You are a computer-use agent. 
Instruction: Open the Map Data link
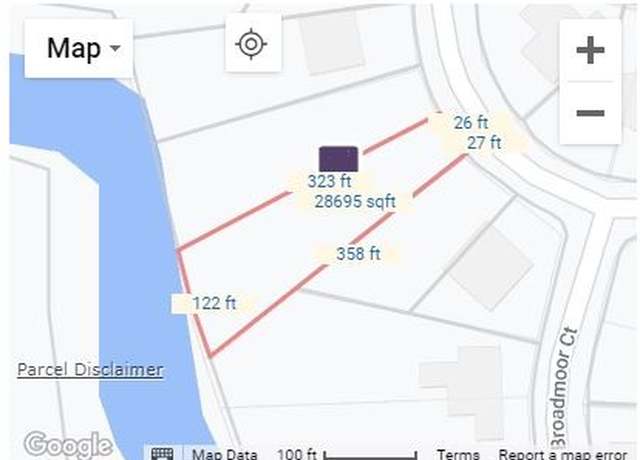[x=225, y=454]
